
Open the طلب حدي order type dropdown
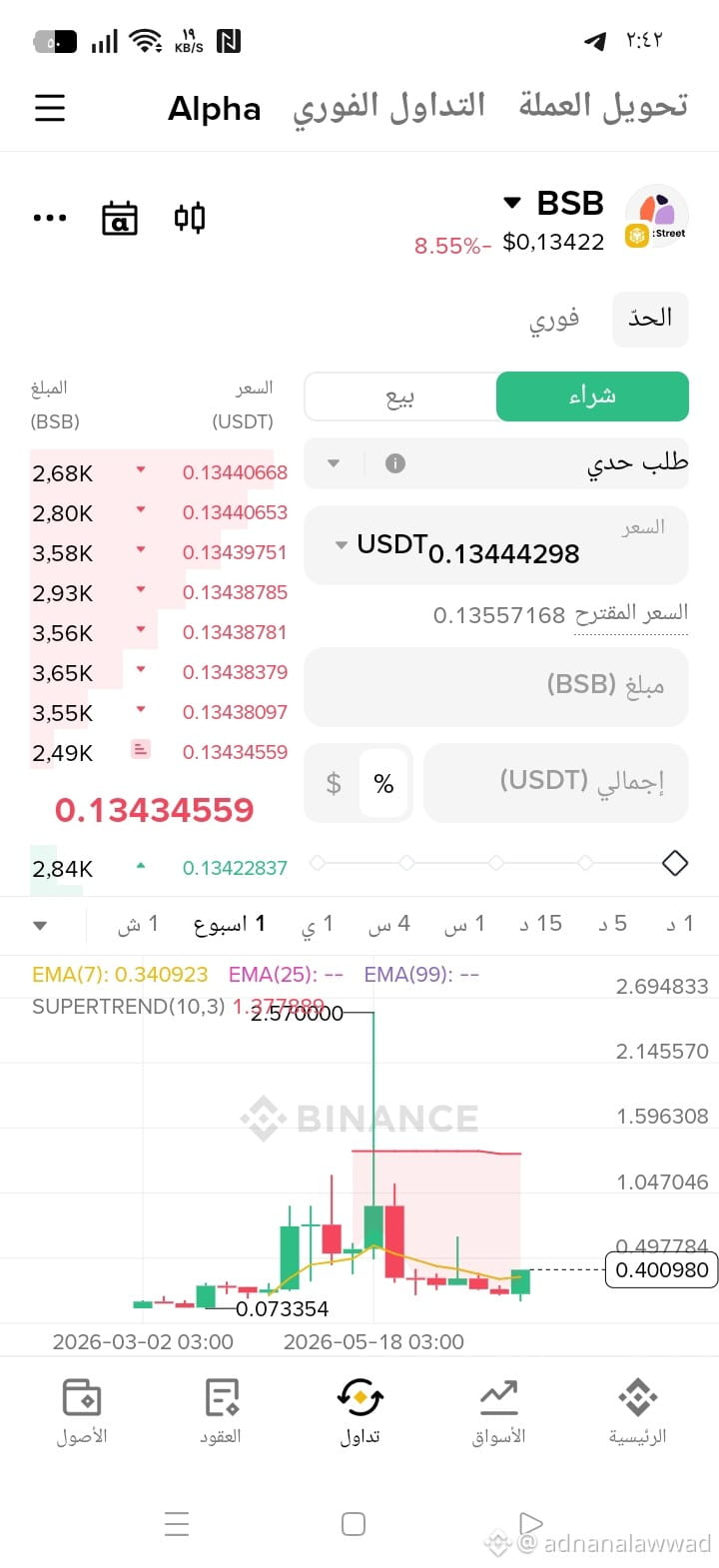(x=496, y=463)
